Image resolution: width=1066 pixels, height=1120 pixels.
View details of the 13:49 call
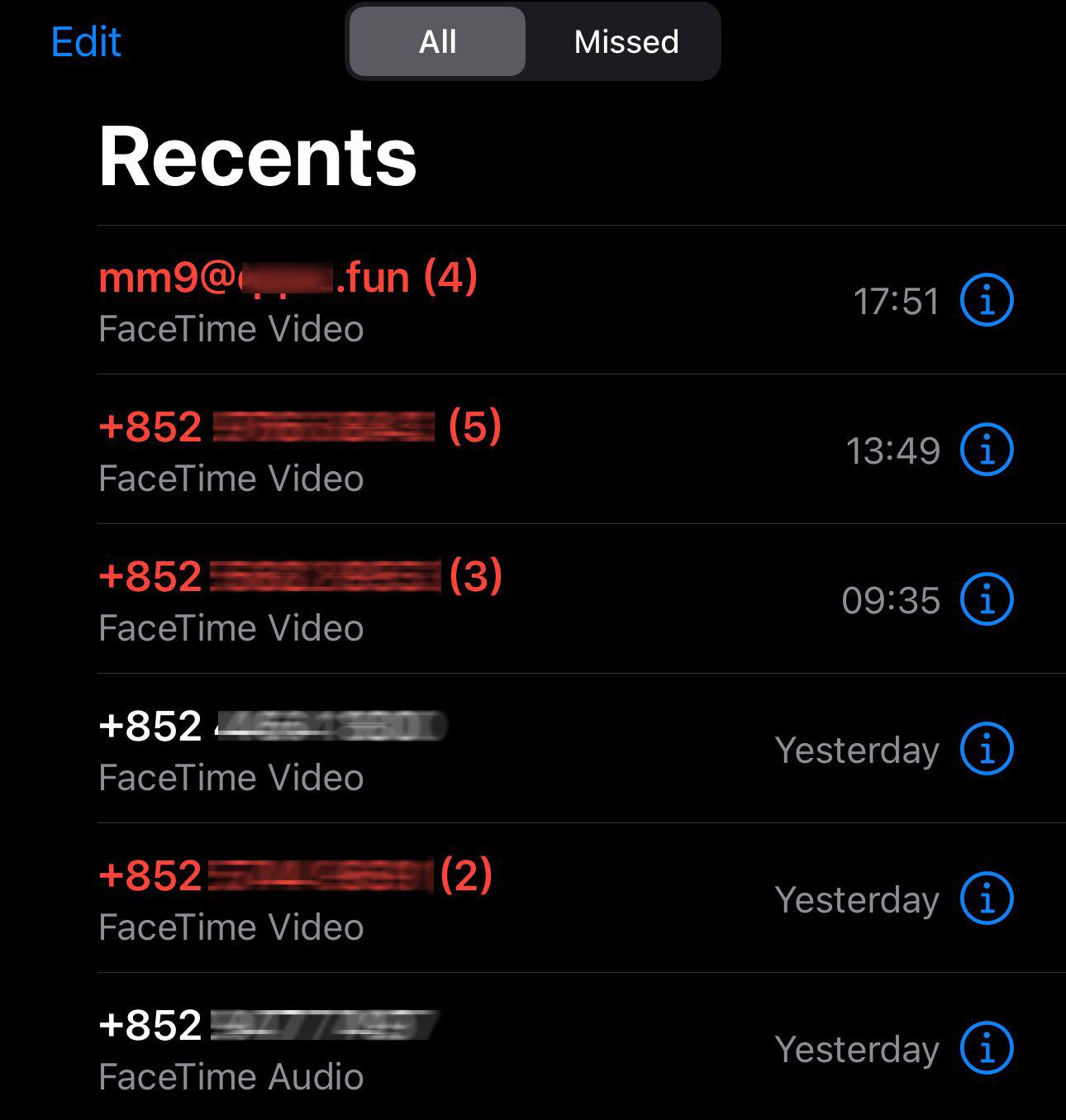click(x=986, y=450)
